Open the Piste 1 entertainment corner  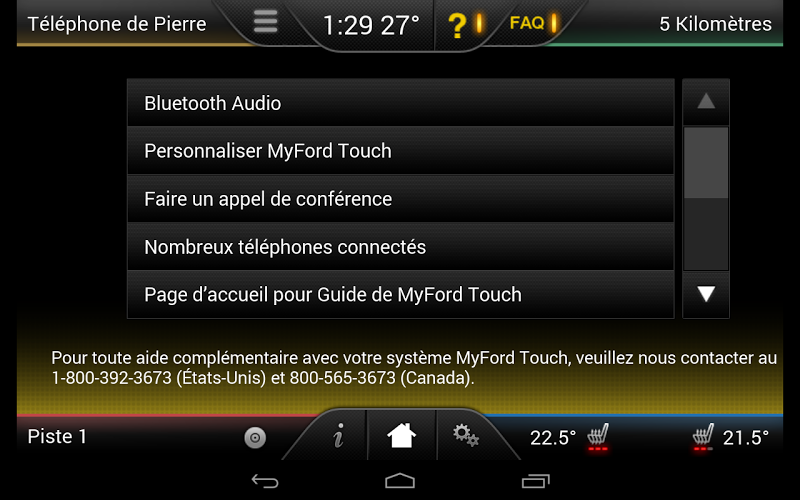[58, 437]
